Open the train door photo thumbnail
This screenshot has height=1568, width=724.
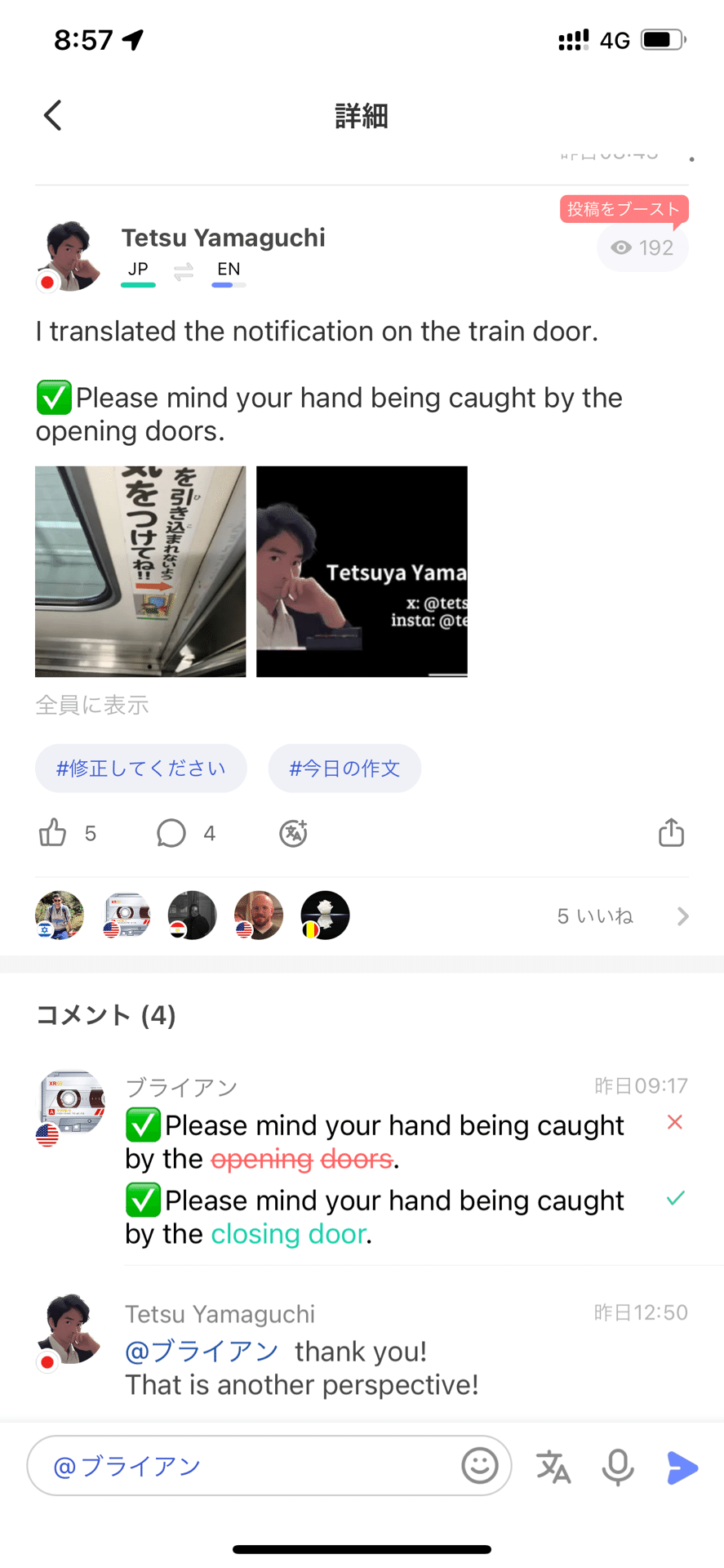point(140,571)
